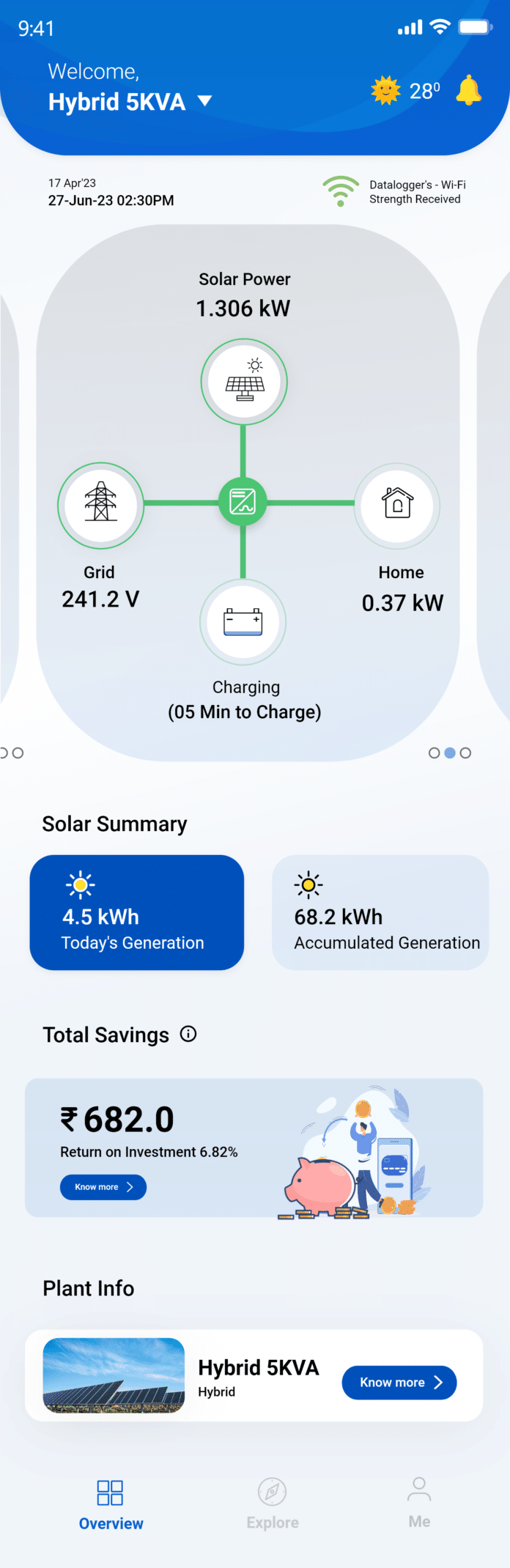Tap Know more under Return on Investment
The width and height of the screenshot is (510, 1568).
coord(103,1187)
